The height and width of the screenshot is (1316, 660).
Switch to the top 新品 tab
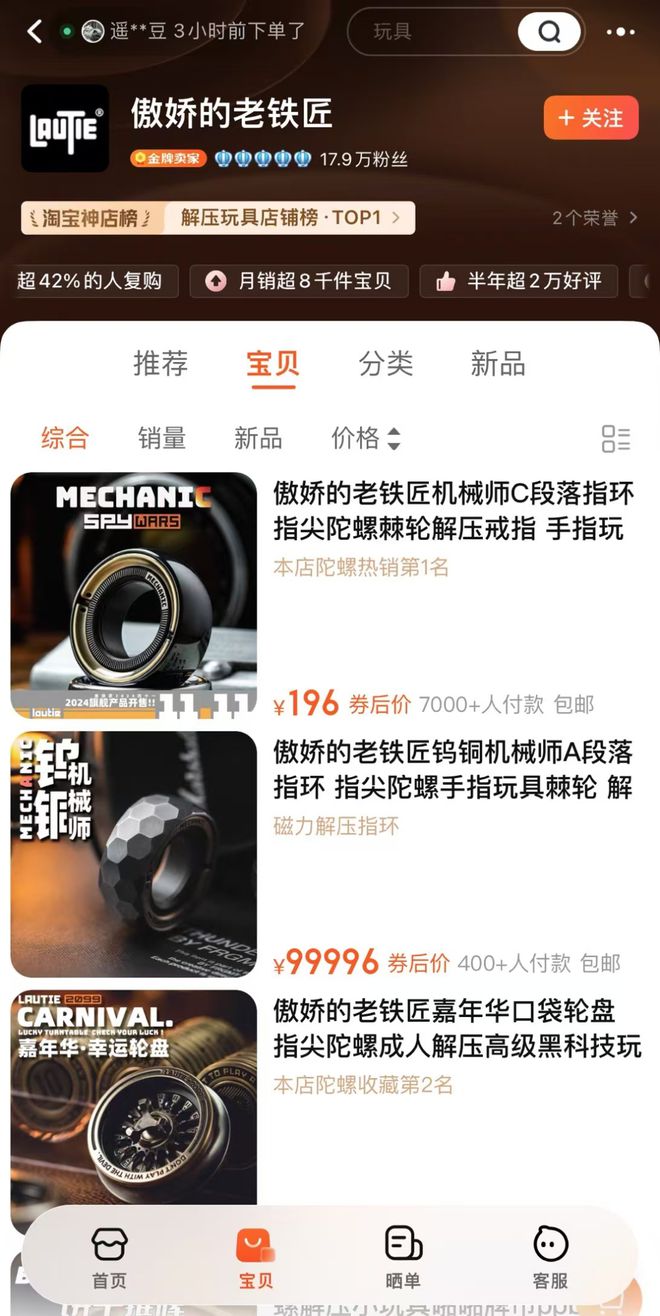(497, 363)
